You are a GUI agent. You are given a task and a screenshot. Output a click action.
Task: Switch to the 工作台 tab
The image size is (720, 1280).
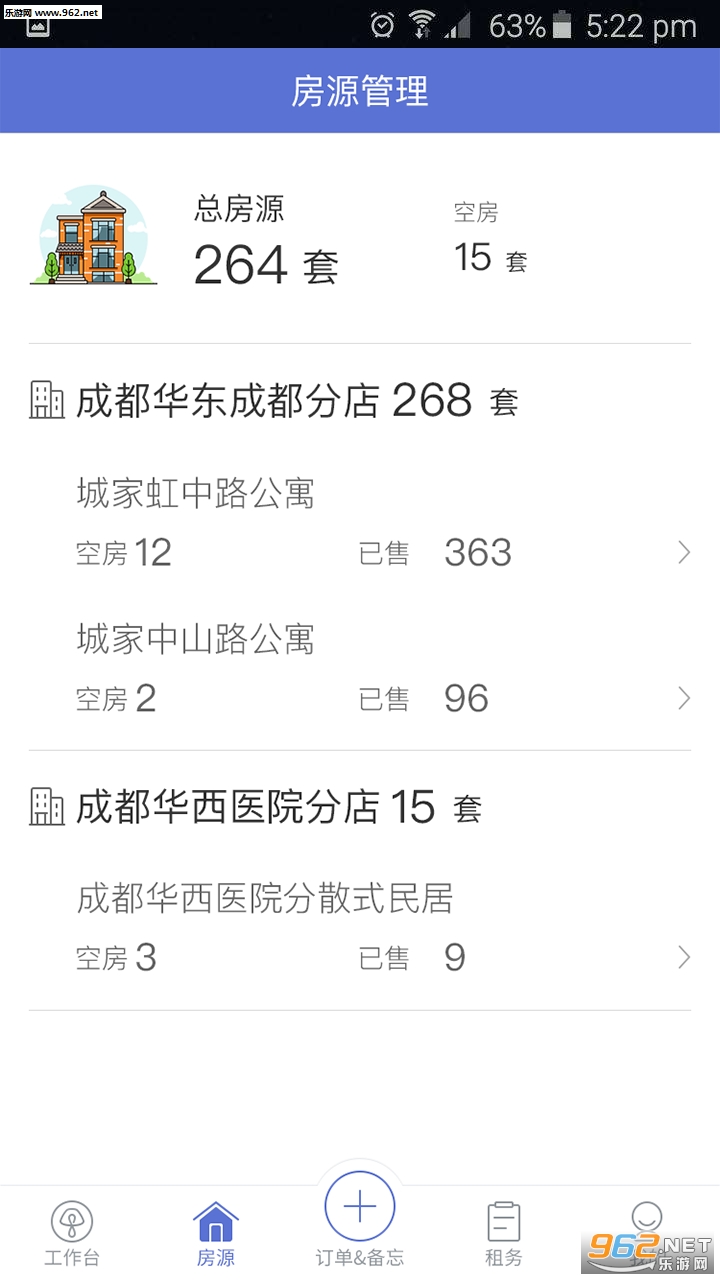tap(72, 1233)
